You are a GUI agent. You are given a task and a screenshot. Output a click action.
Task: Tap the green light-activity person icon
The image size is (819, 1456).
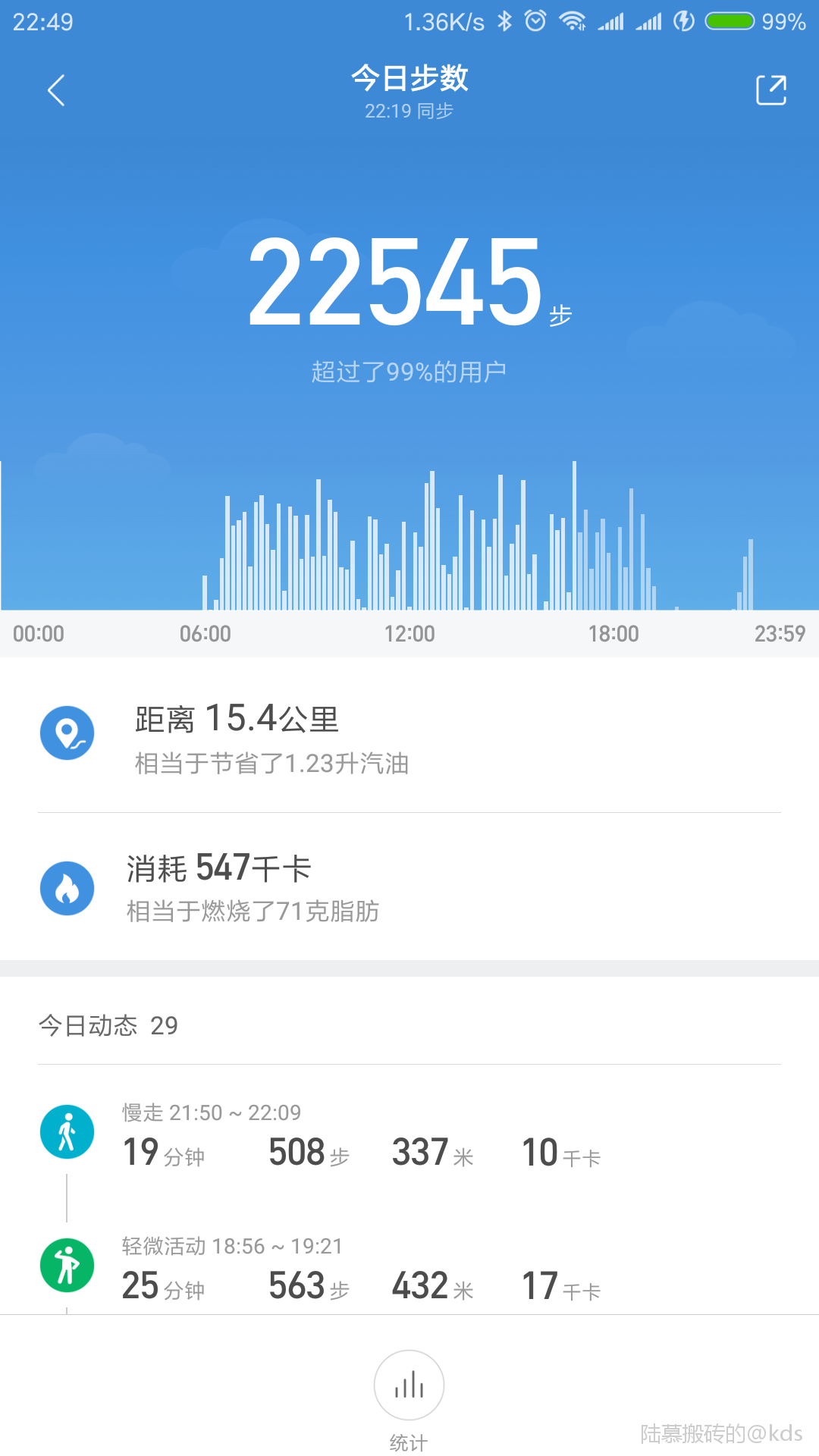pos(67,1265)
